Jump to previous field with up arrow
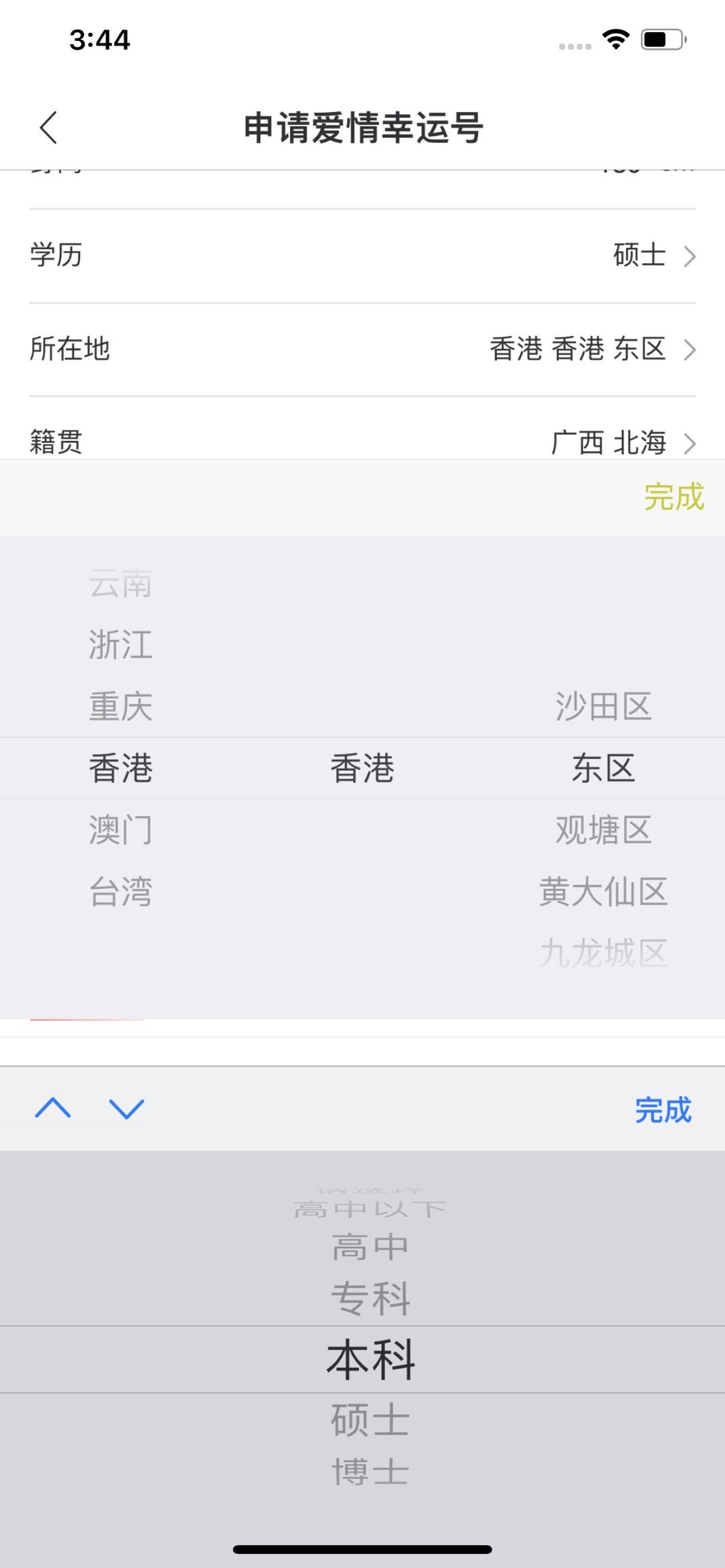This screenshot has height=1568, width=725. point(52,1108)
